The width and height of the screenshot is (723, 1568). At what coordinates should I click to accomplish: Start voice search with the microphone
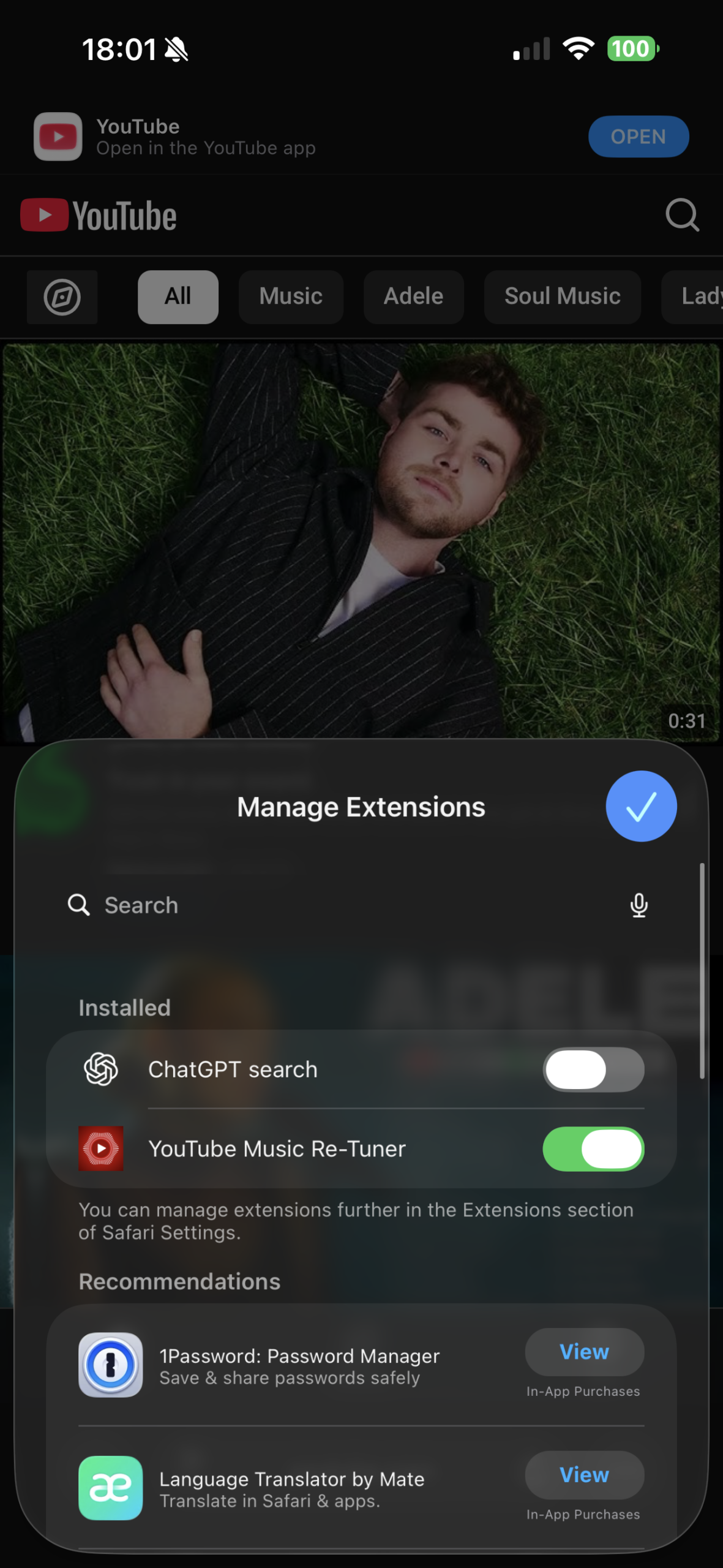639,905
